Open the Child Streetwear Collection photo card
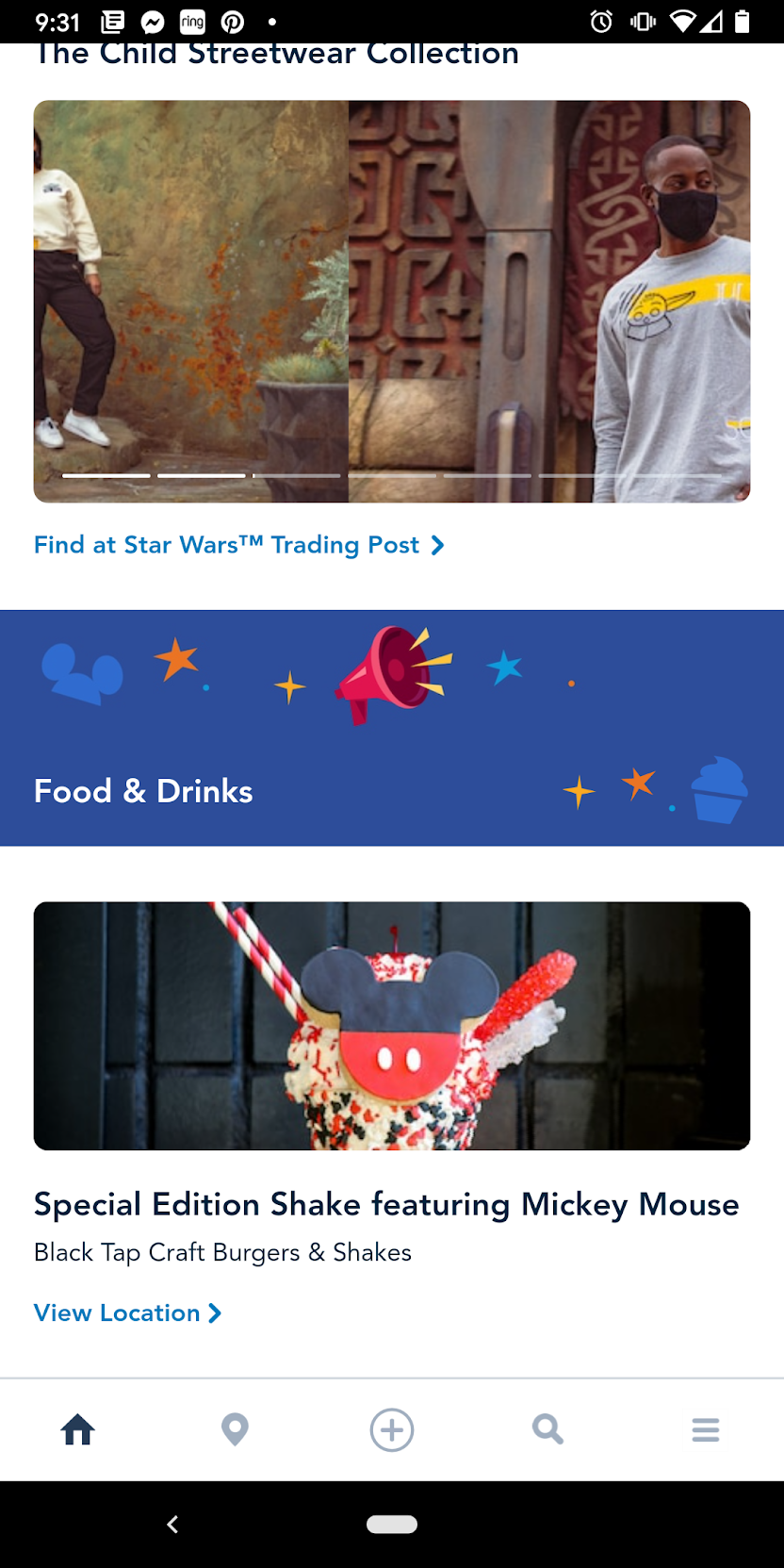784x1568 pixels. [392, 302]
